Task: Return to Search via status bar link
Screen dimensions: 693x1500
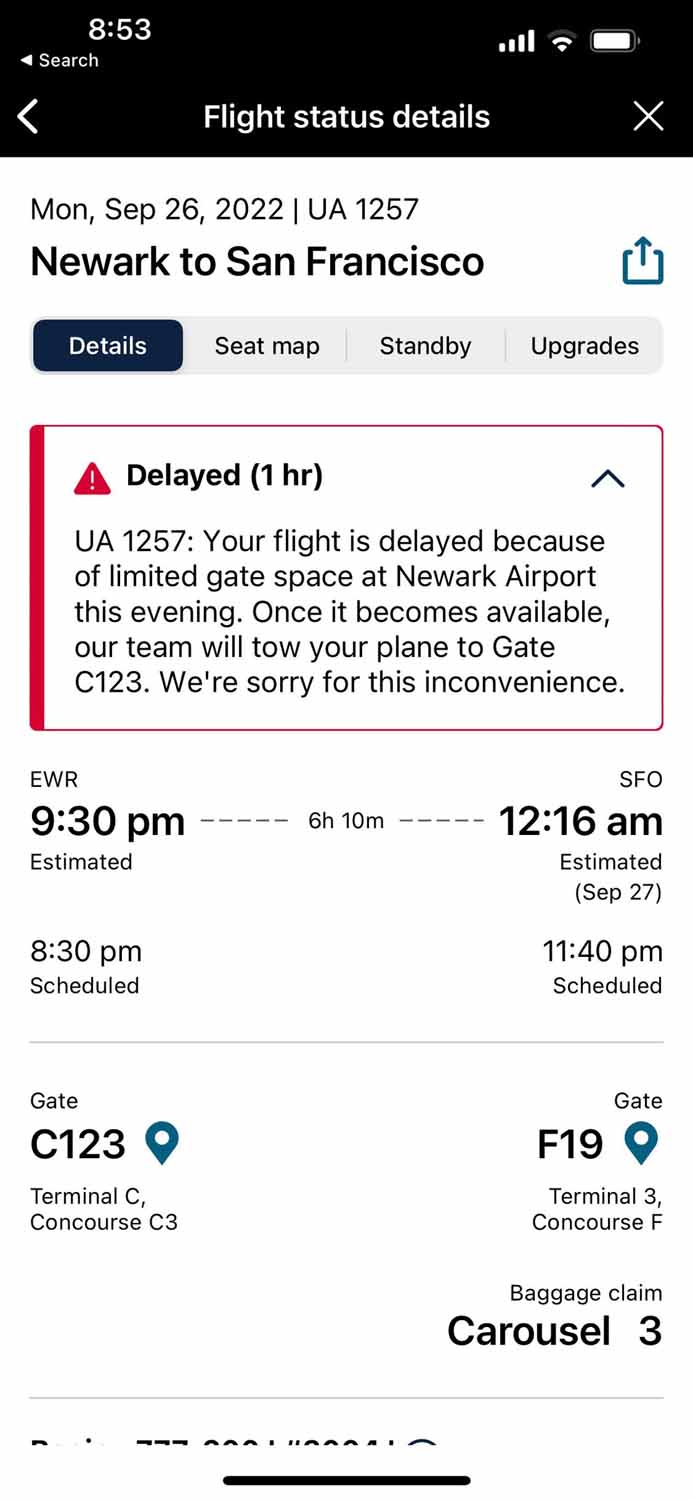Action: tap(60, 60)
